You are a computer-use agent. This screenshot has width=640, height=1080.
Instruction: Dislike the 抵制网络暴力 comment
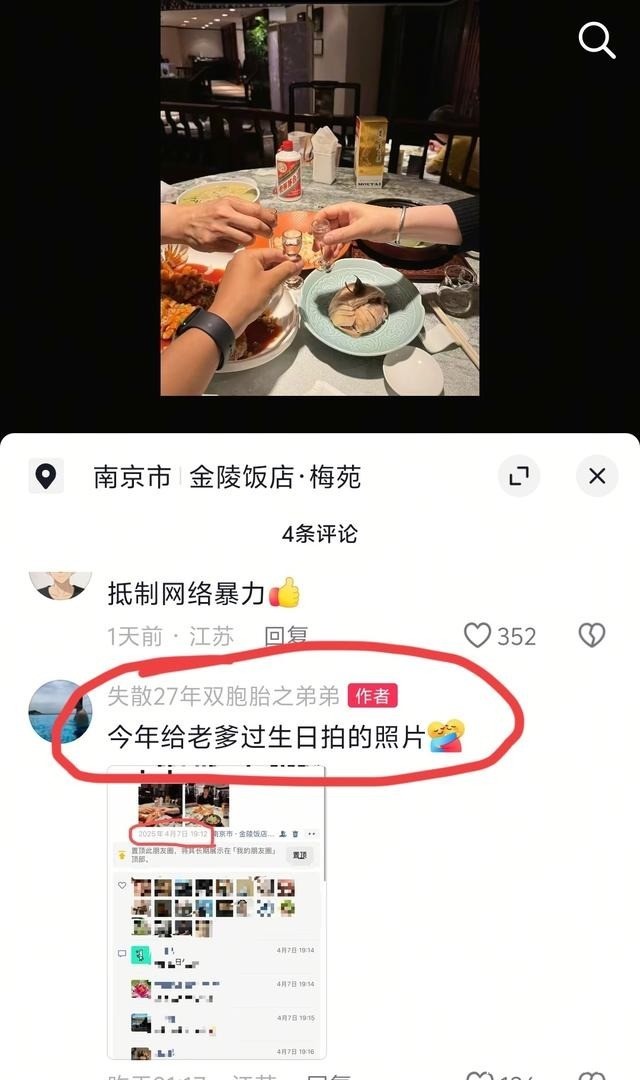click(x=592, y=636)
